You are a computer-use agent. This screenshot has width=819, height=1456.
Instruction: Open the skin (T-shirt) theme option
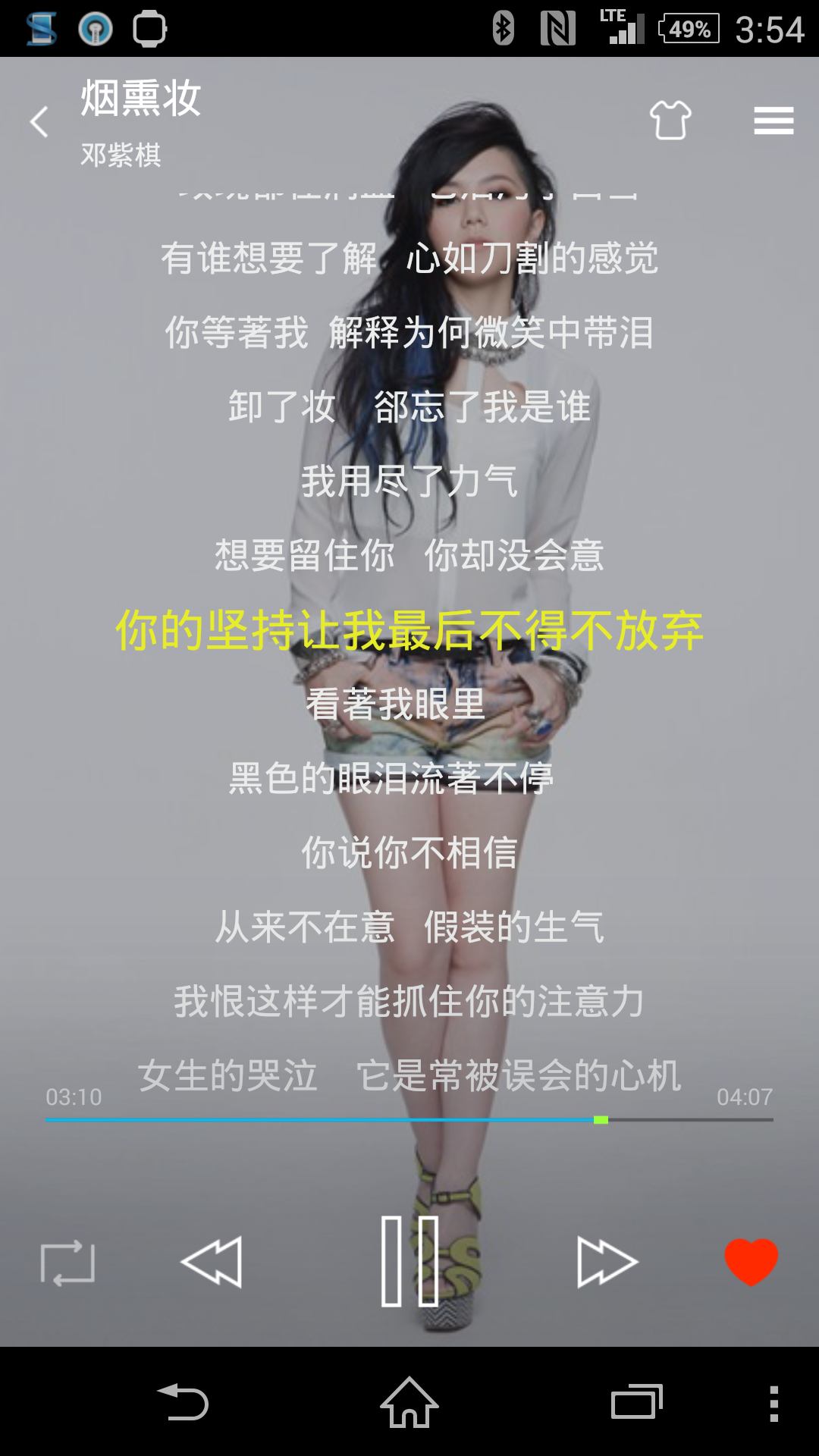[x=670, y=121]
